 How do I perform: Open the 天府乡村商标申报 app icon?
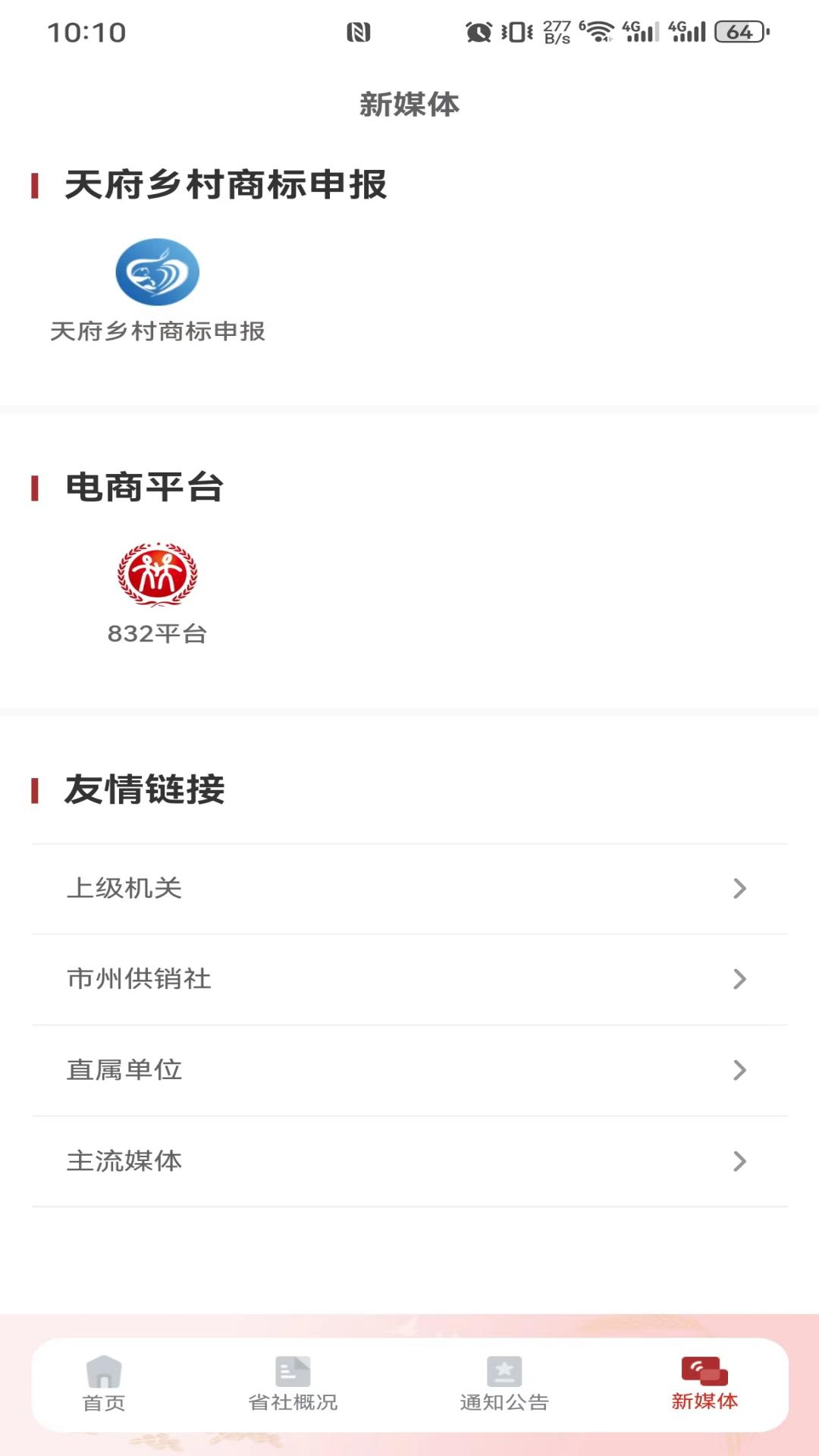coord(157,272)
